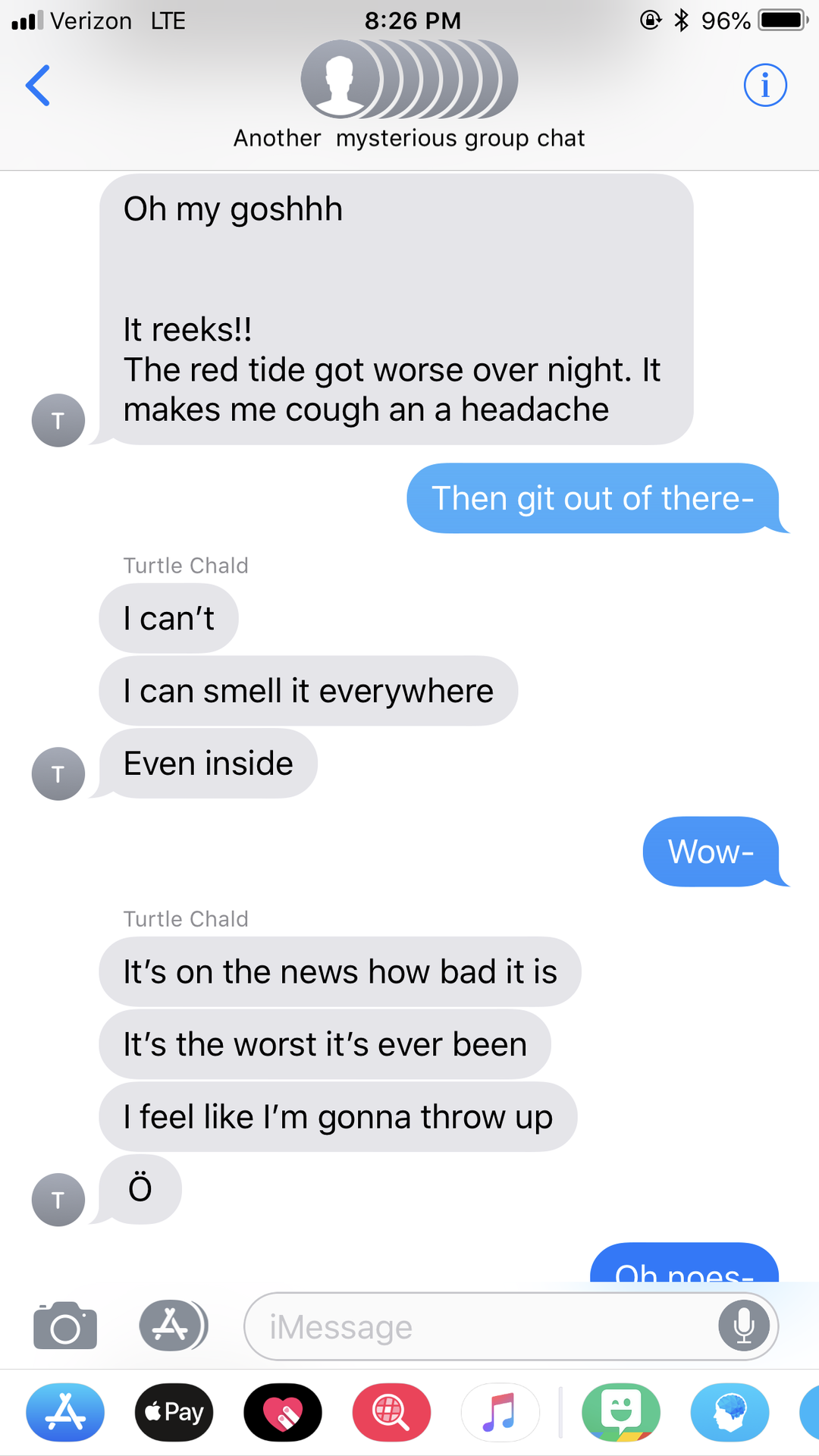
Task: Open the blue brain app icon
Action: point(730,1412)
